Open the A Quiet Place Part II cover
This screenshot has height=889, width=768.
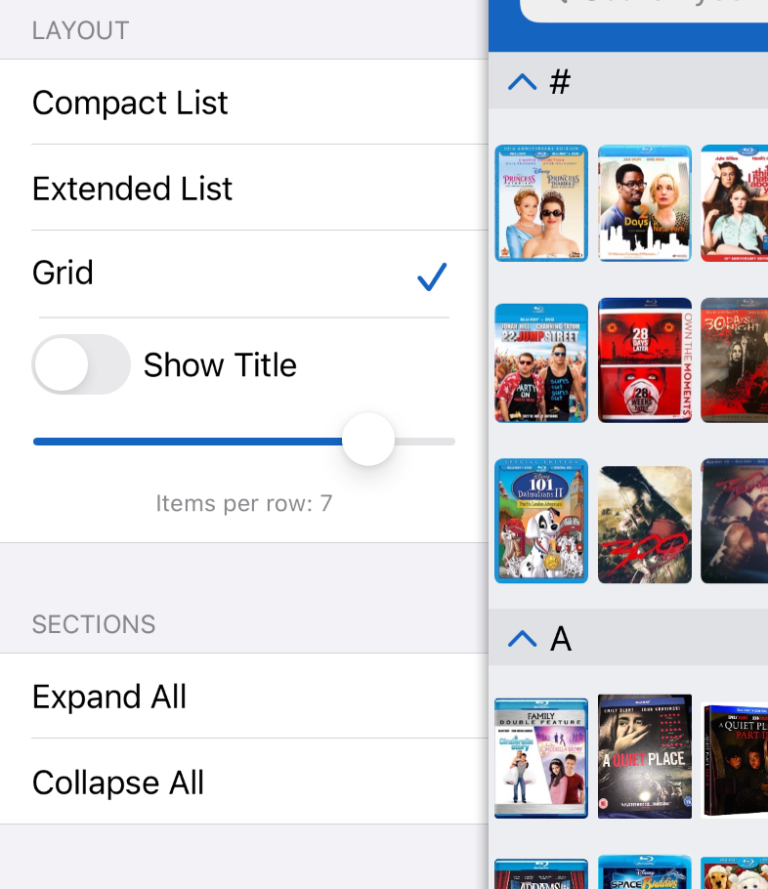click(x=737, y=756)
